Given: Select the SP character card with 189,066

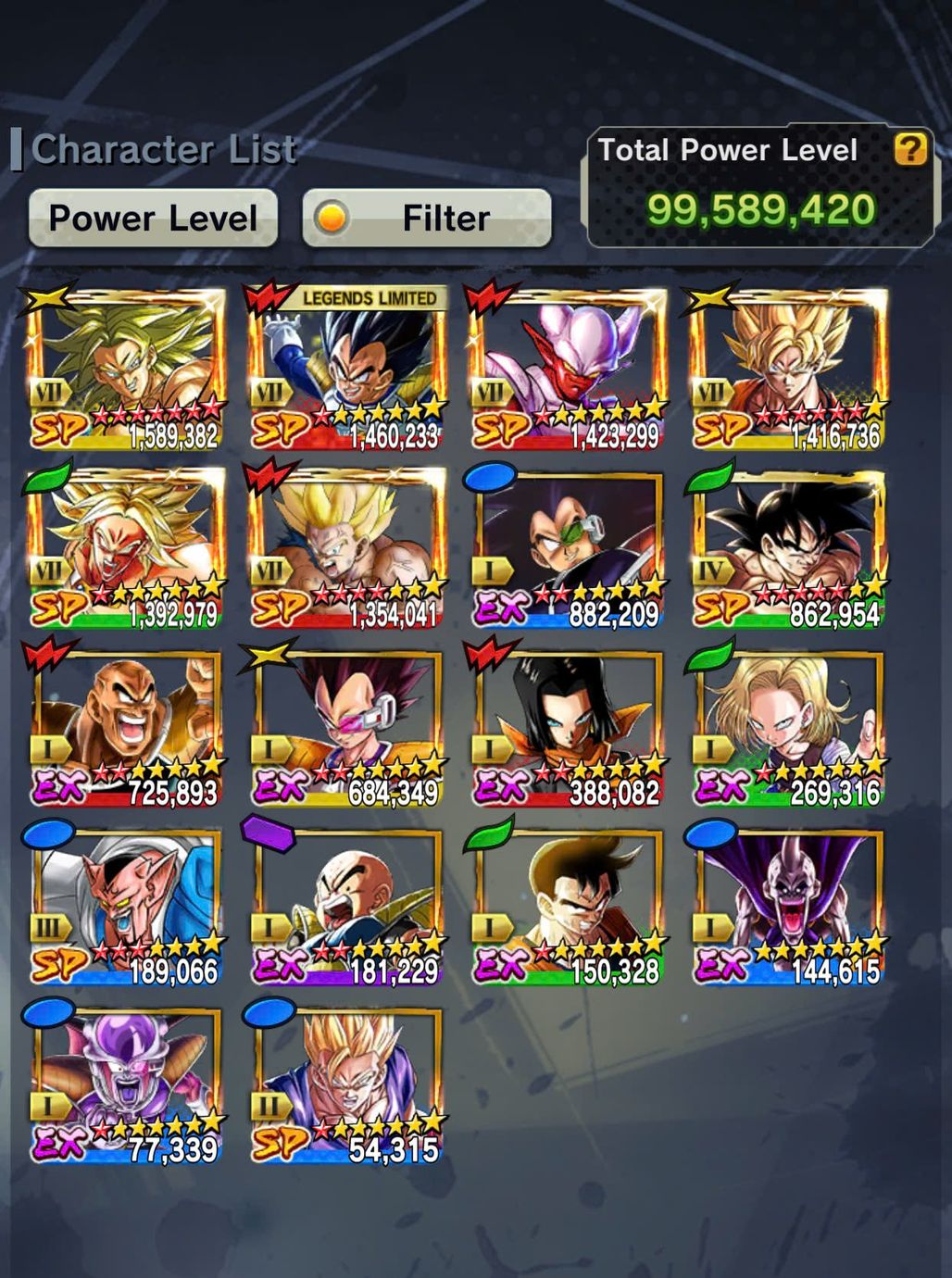Looking at the screenshot, I should pyautogui.click(x=127, y=907).
